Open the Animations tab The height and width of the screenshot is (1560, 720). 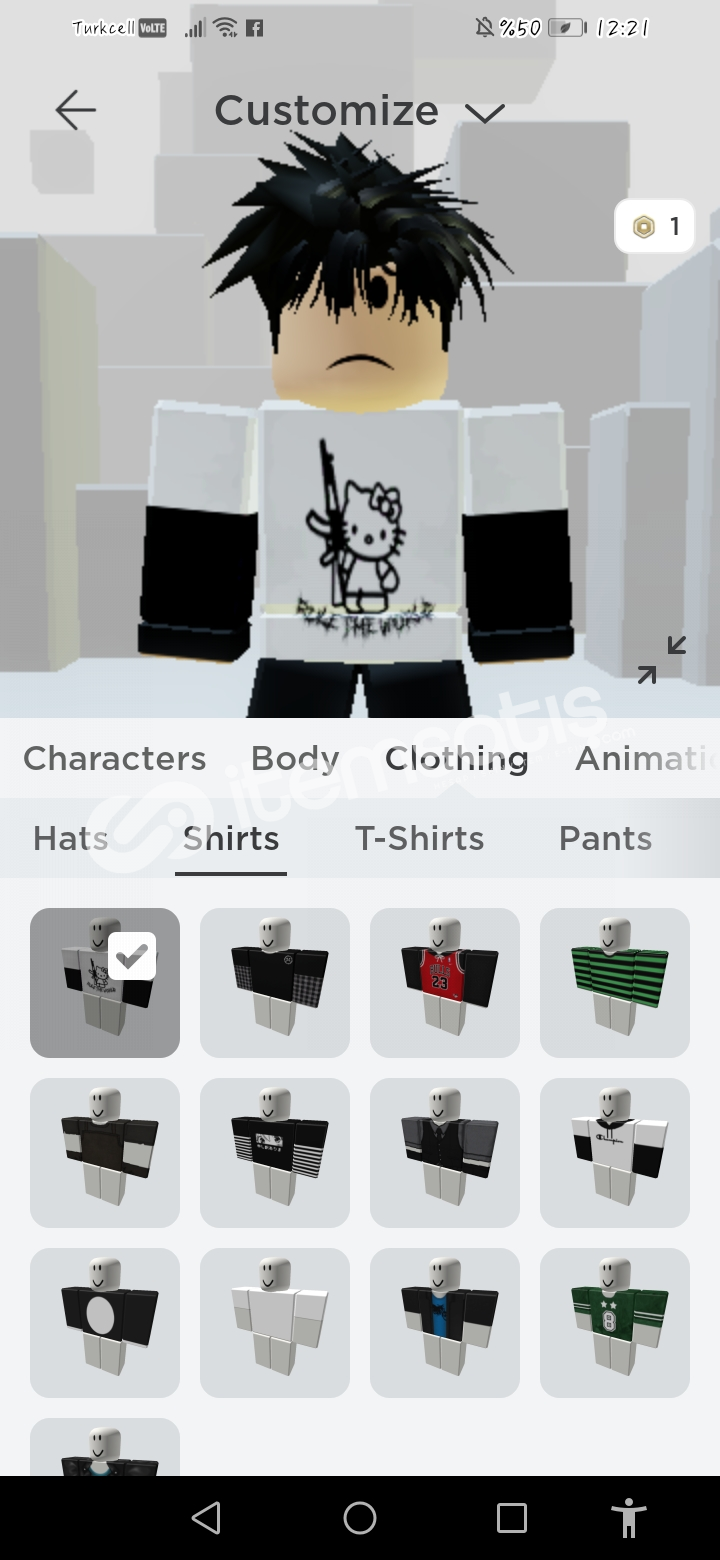click(x=646, y=758)
